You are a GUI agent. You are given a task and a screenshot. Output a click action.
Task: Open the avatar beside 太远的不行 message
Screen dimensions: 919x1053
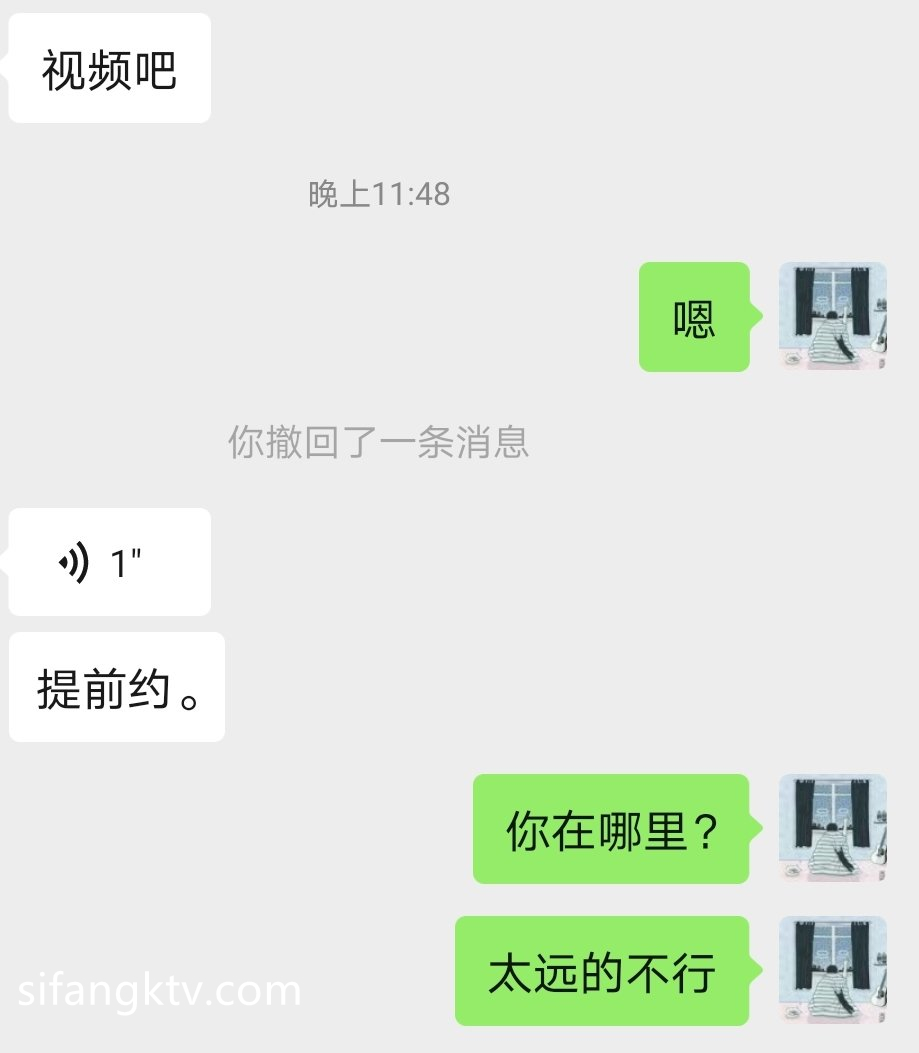tap(832, 970)
